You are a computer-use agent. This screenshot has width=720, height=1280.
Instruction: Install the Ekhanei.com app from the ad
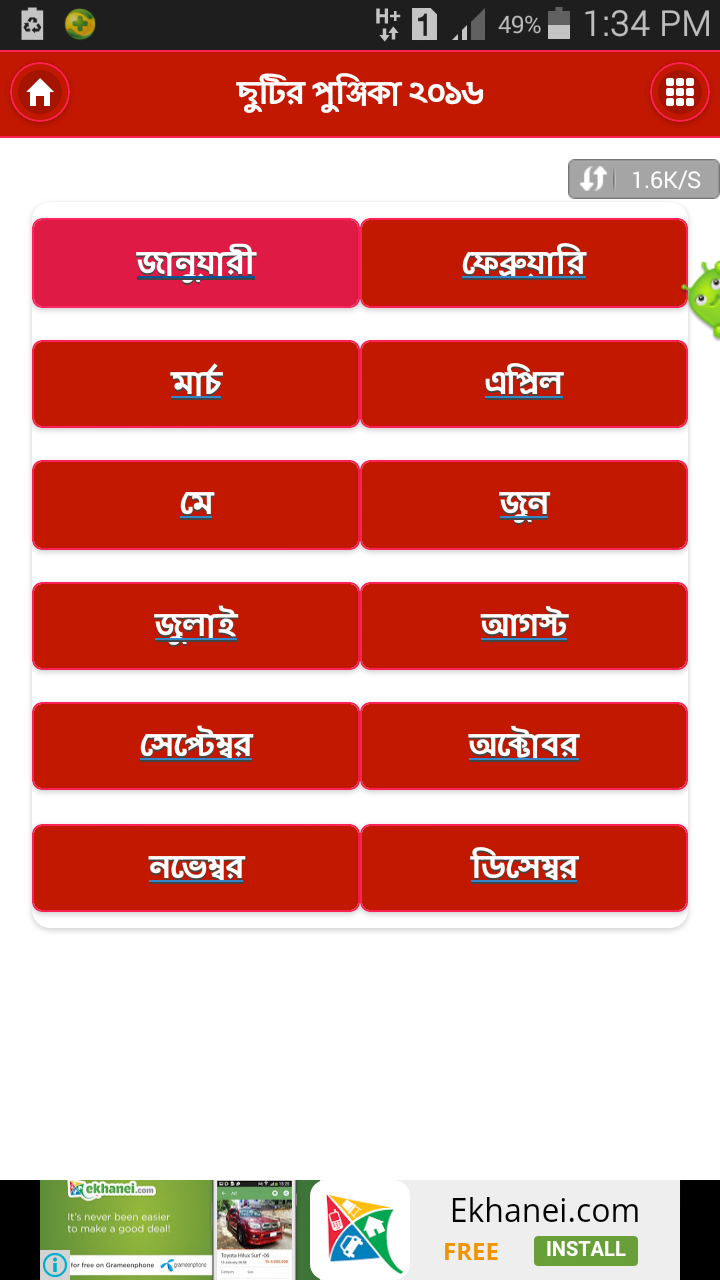[x=585, y=1250]
